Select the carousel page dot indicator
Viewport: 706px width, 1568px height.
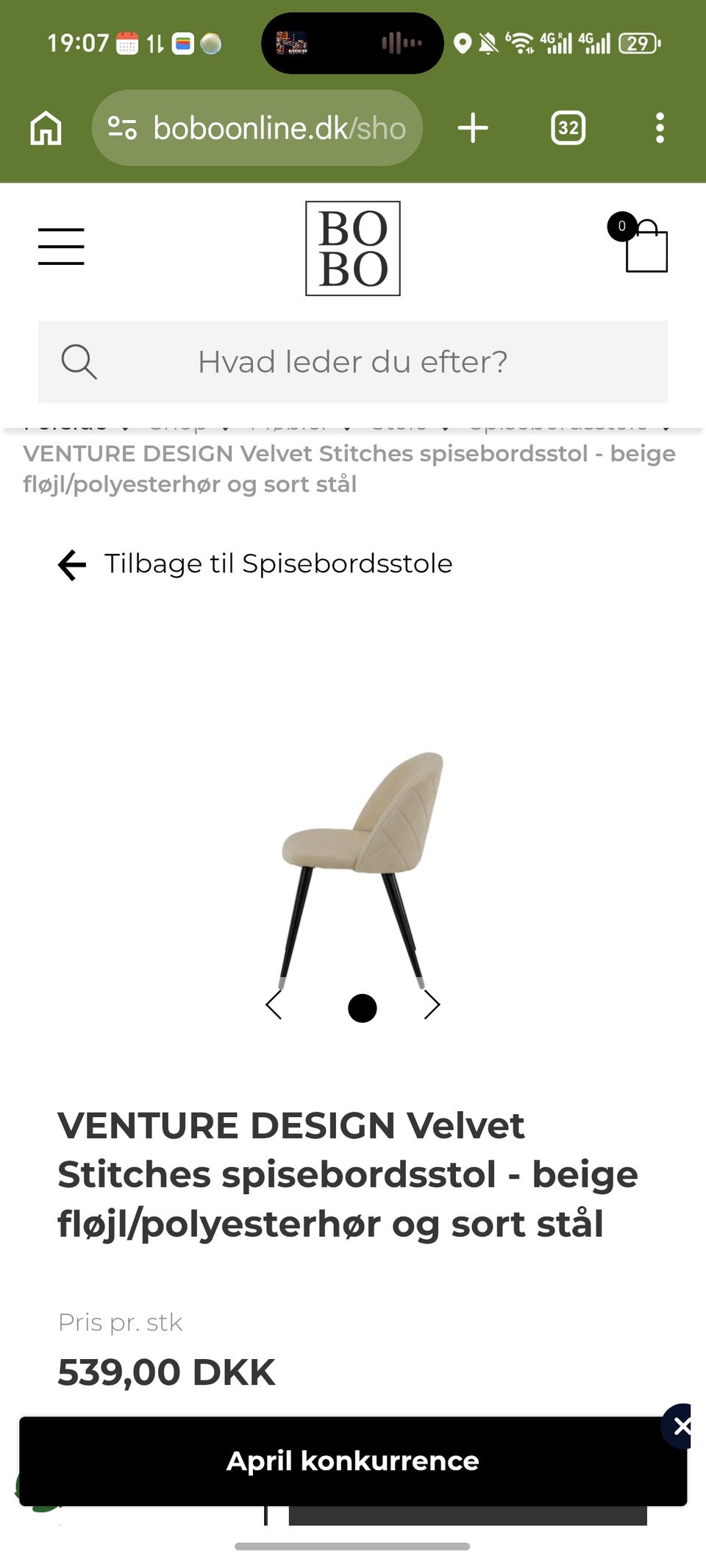[361, 1005]
